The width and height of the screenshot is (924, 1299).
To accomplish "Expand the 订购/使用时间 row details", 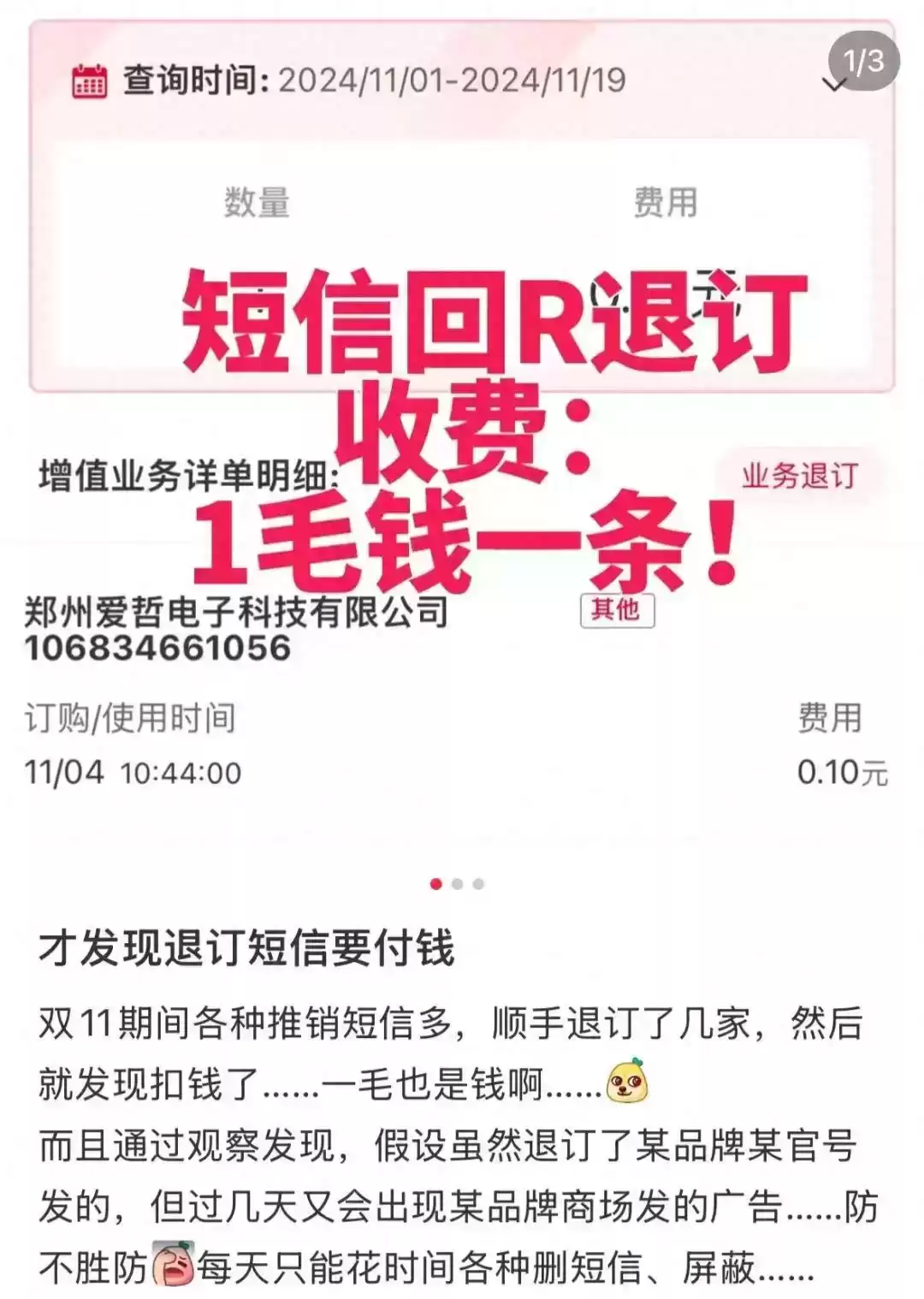I will 131,719.
